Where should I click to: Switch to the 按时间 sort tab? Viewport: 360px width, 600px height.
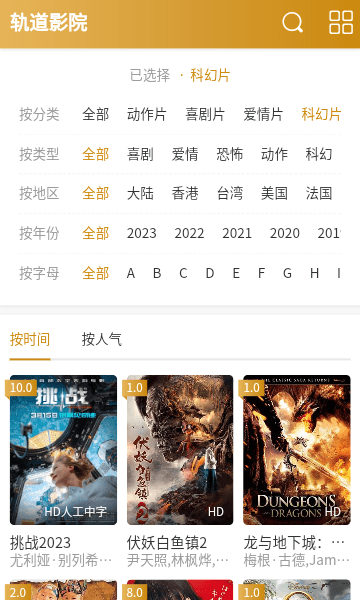pos(30,339)
